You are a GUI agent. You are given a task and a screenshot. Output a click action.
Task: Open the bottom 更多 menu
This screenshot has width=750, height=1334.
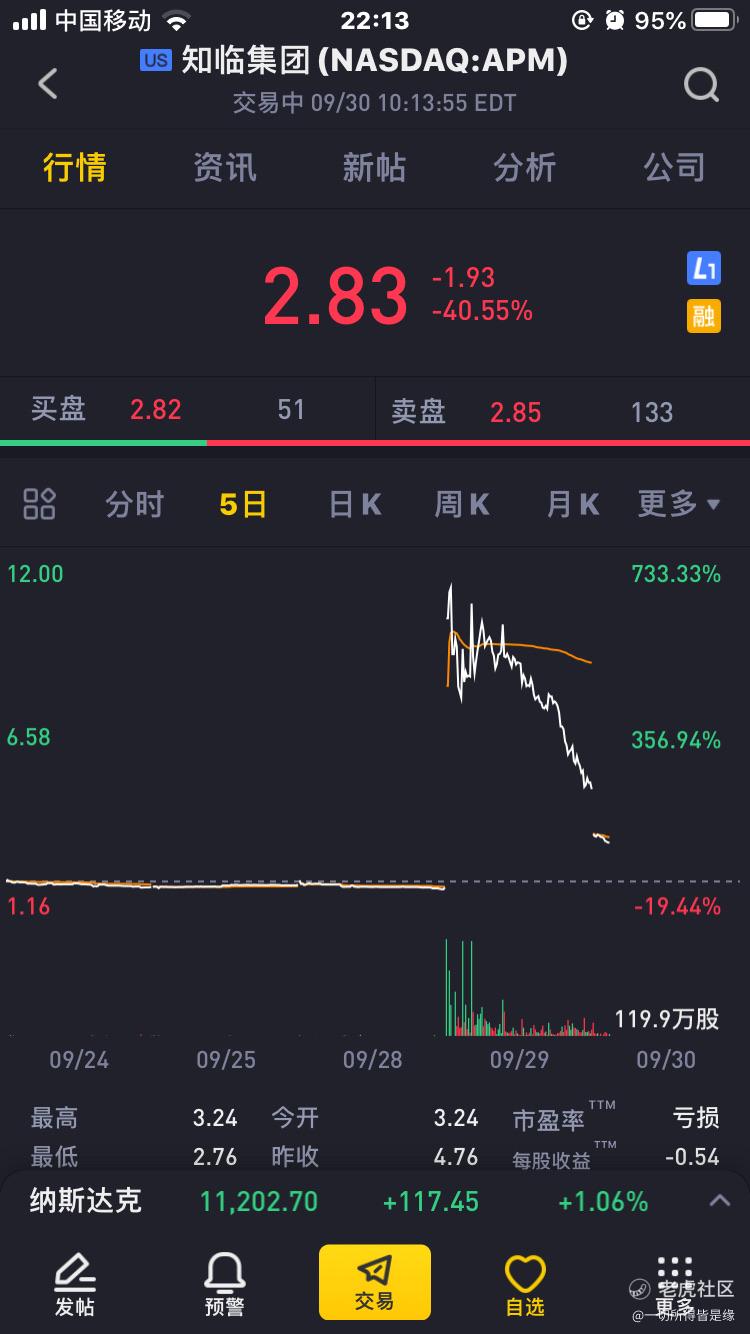coord(675,1285)
